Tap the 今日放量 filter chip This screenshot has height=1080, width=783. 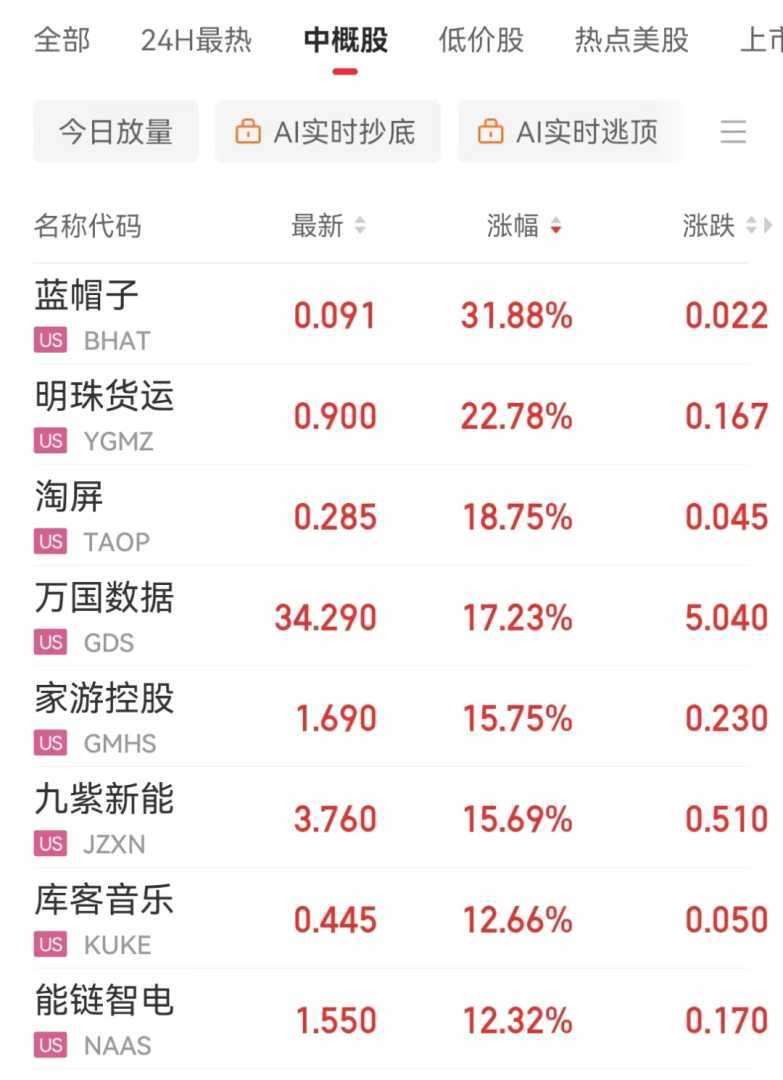(x=116, y=132)
